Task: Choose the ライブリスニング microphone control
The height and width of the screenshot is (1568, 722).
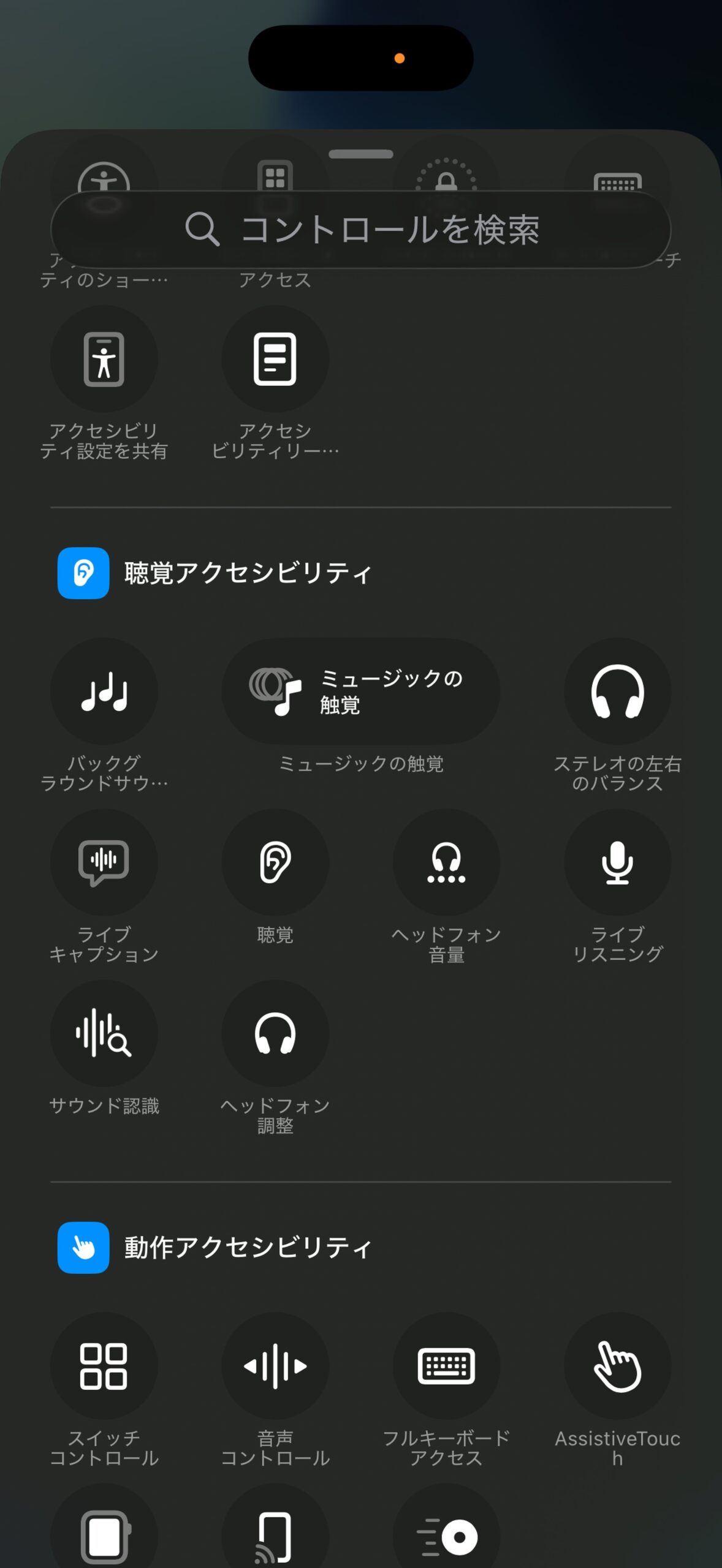Action: [x=617, y=863]
